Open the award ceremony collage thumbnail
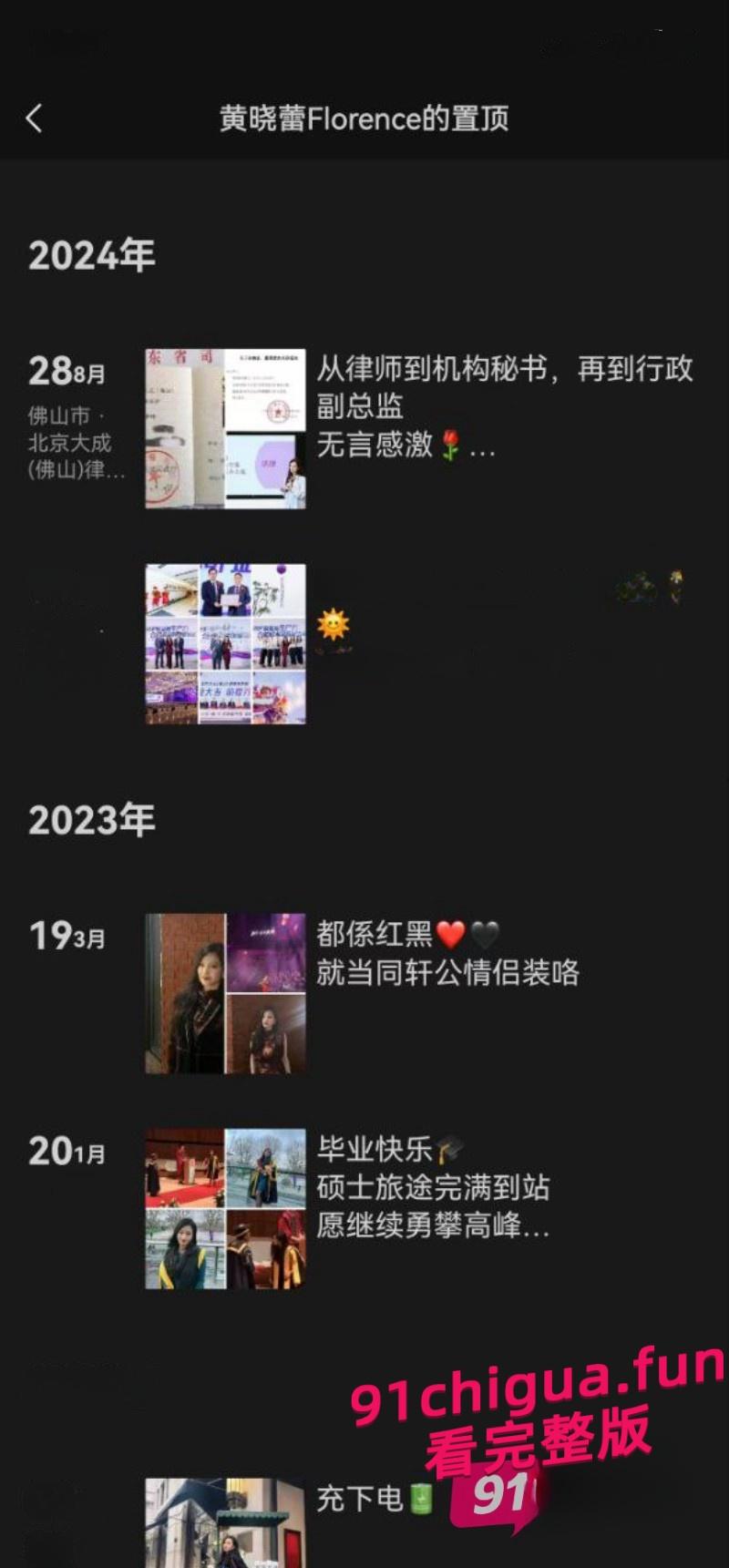Viewport: 729px width, 1568px height. point(223,642)
